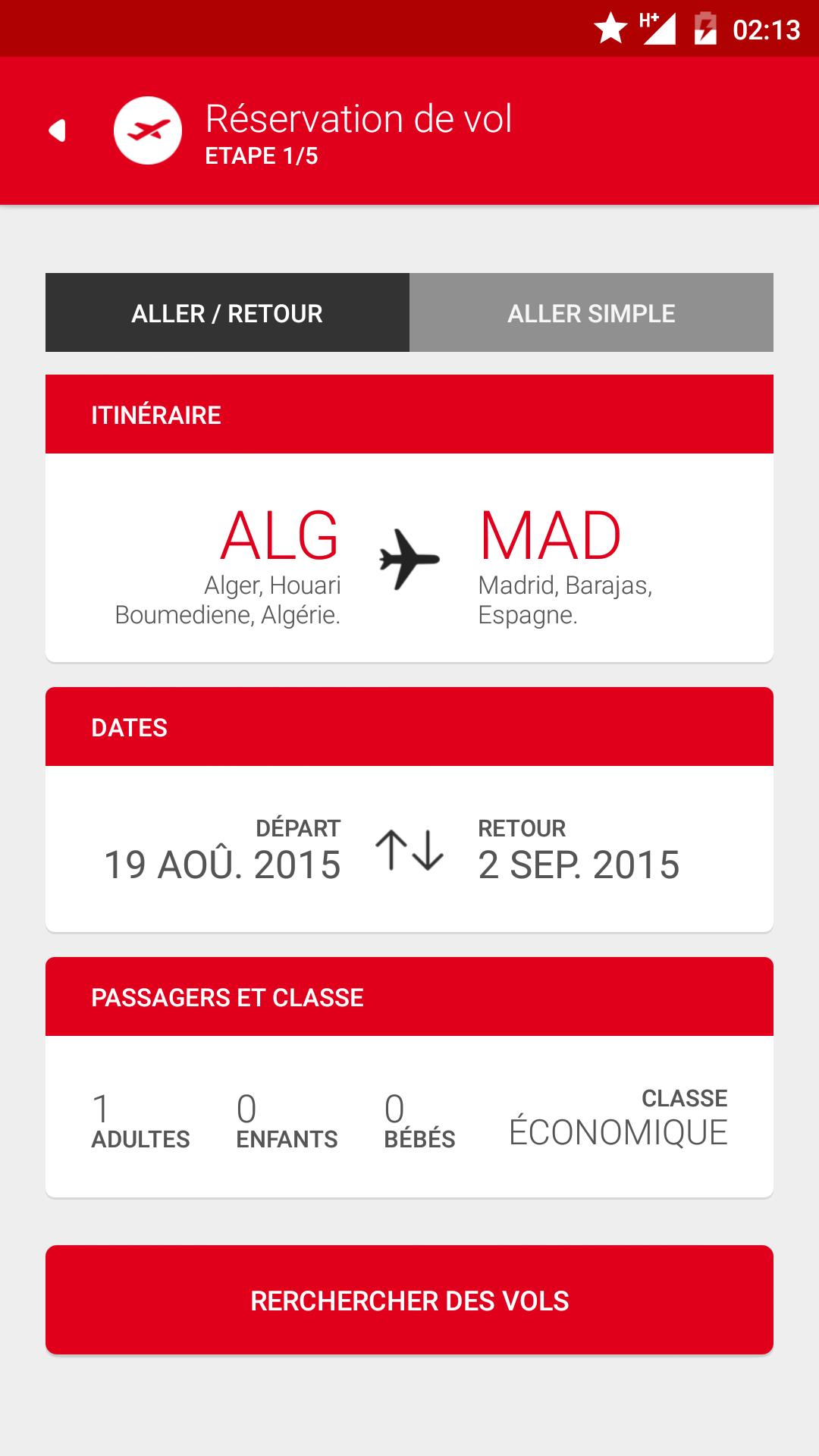Screen dimensions: 819x1456
Task: Pick the Retour date 2 Sep. 2015
Action: click(579, 851)
